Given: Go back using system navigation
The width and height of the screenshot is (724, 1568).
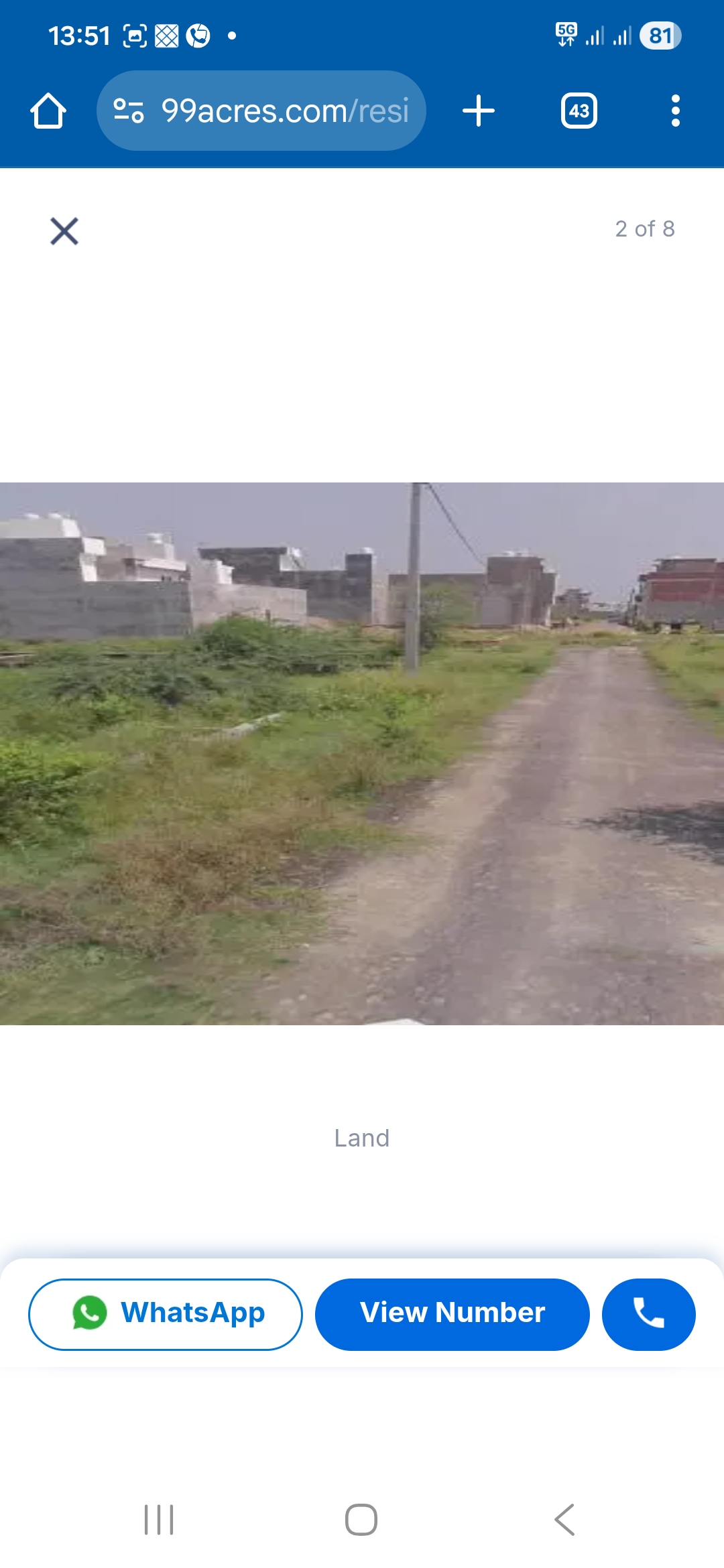Looking at the screenshot, I should click(564, 1519).
